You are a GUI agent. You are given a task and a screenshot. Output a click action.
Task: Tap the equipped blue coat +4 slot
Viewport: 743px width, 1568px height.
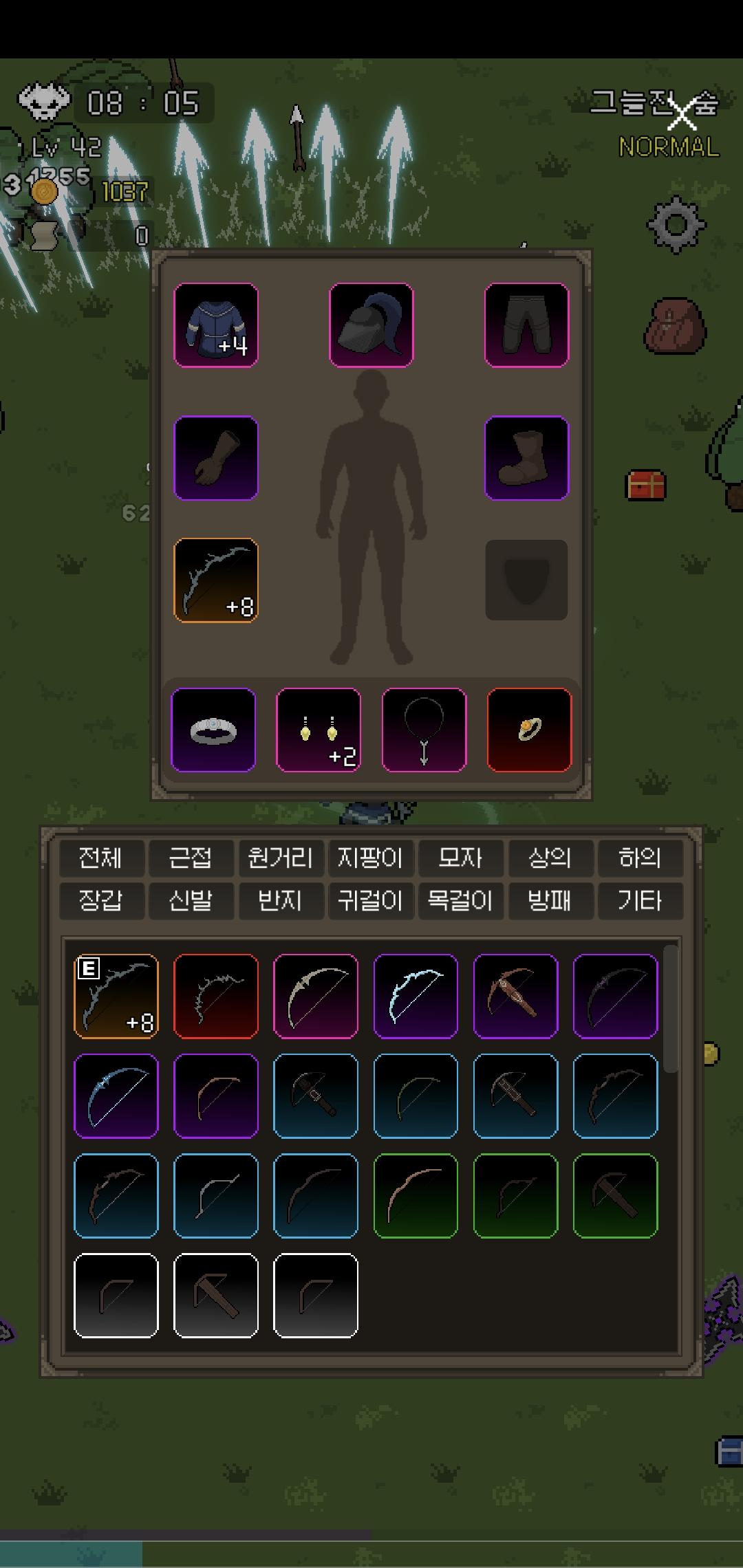(x=216, y=325)
